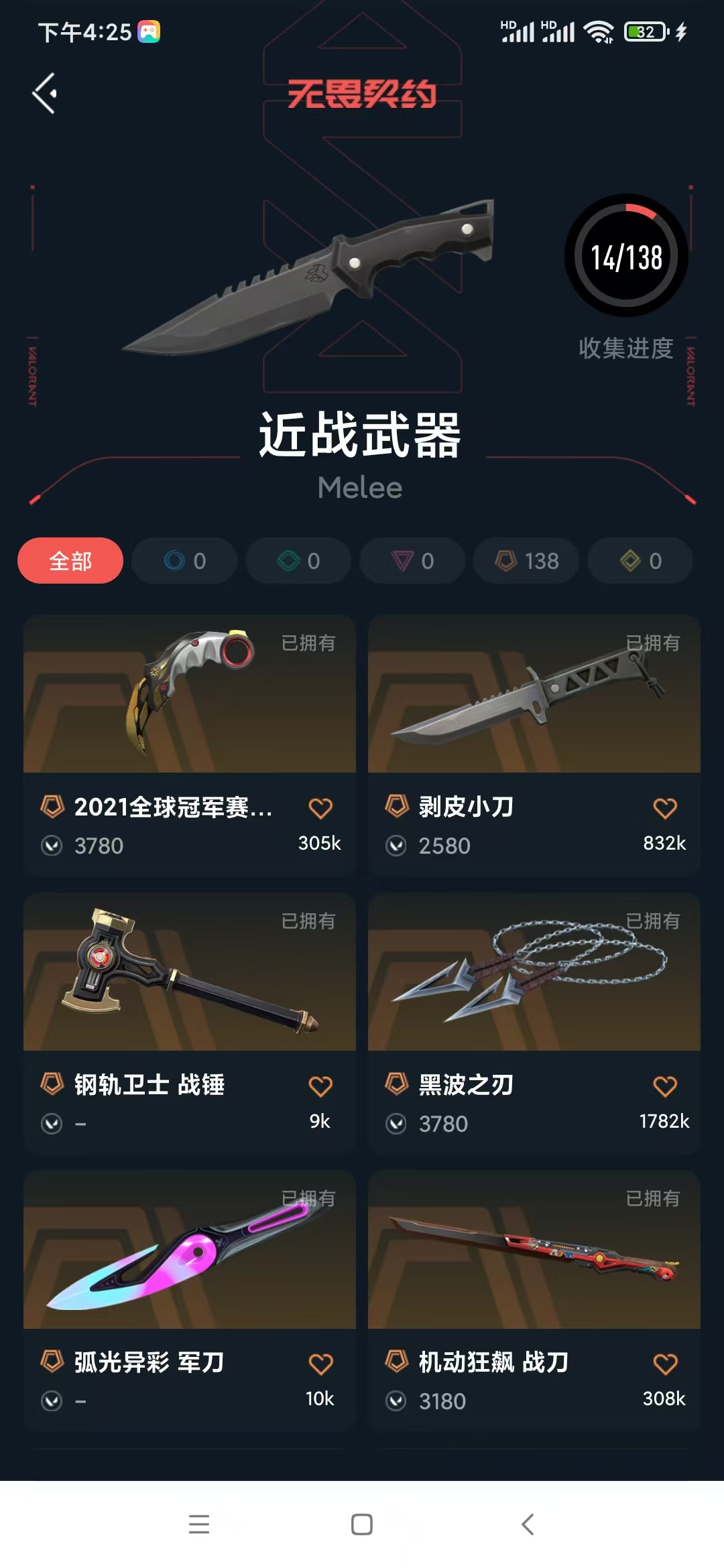Switch to the 138 tier filter chip
This screenshot has width=724, height=1568.
coord(526,561)
